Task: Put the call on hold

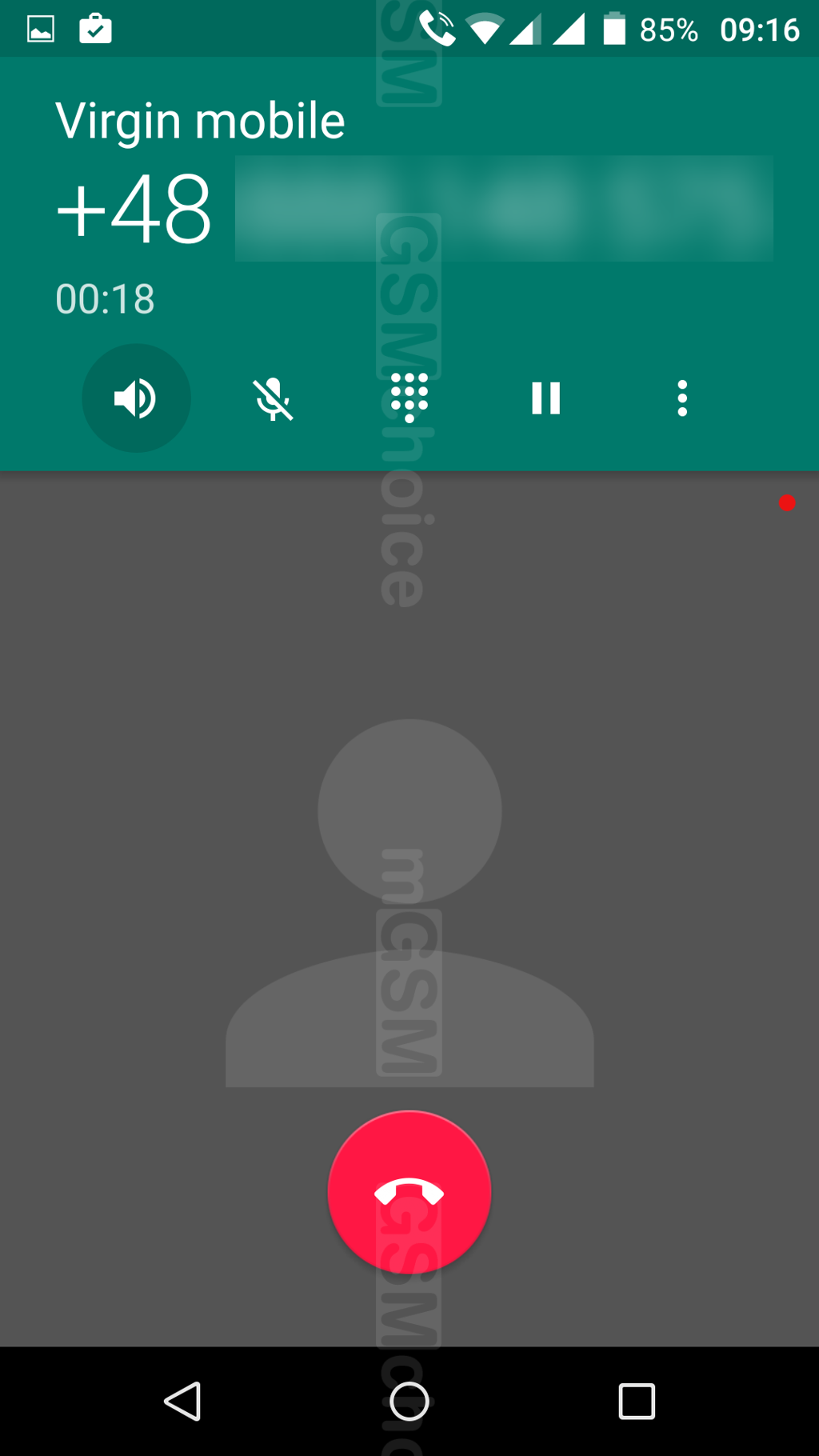Action: 545,398
